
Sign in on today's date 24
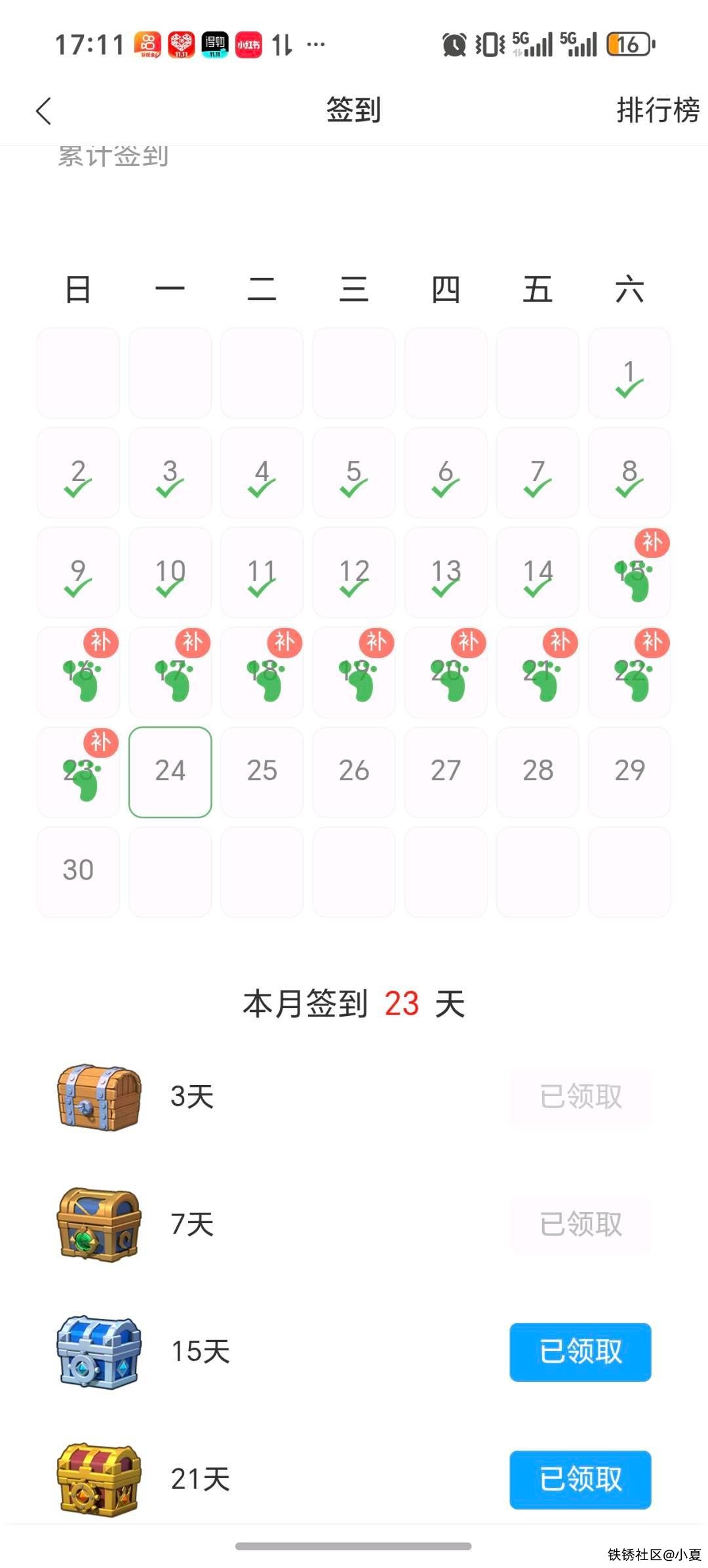pos(170,772)
